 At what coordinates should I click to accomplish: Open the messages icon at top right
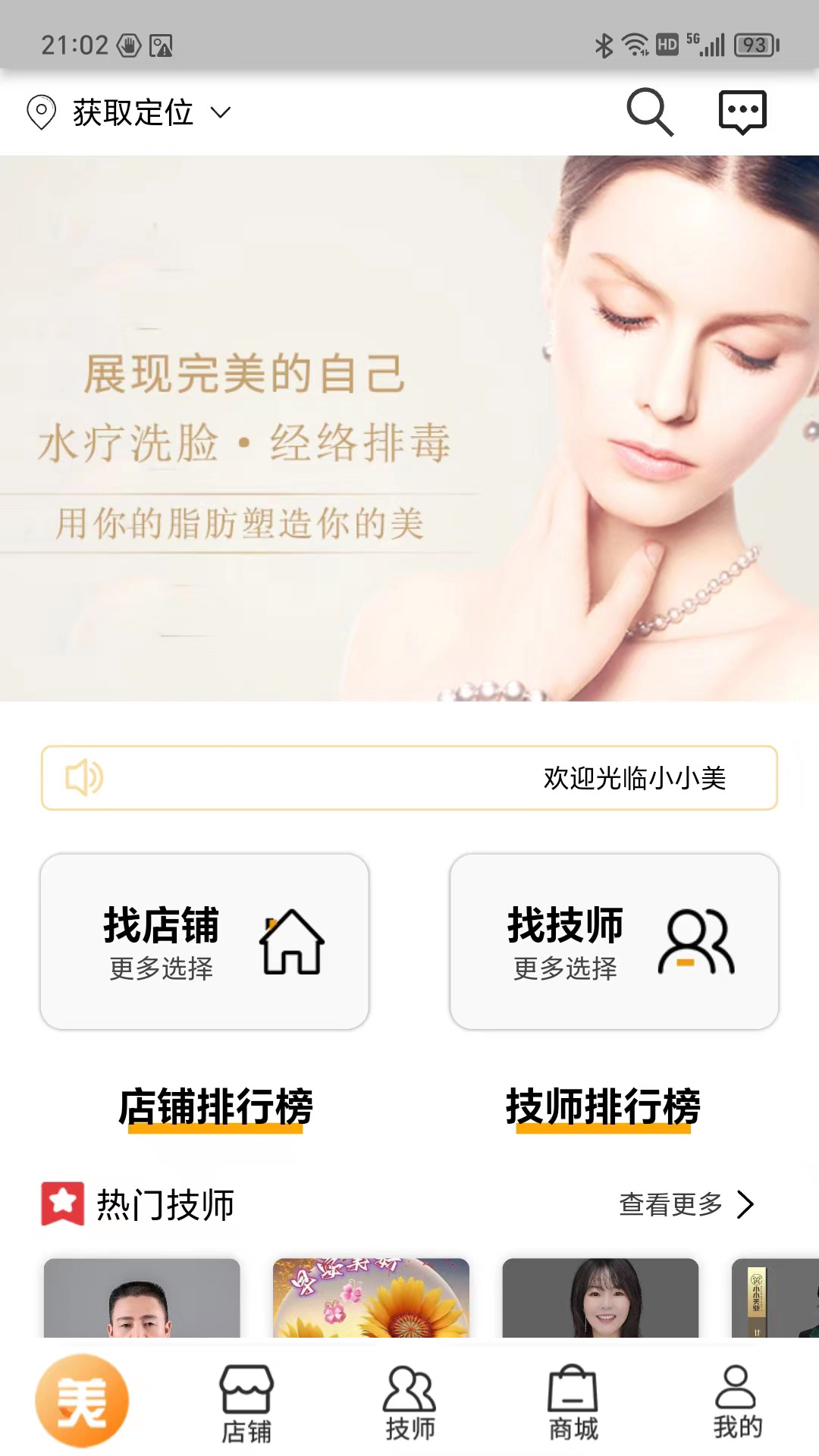pos(741,112)
